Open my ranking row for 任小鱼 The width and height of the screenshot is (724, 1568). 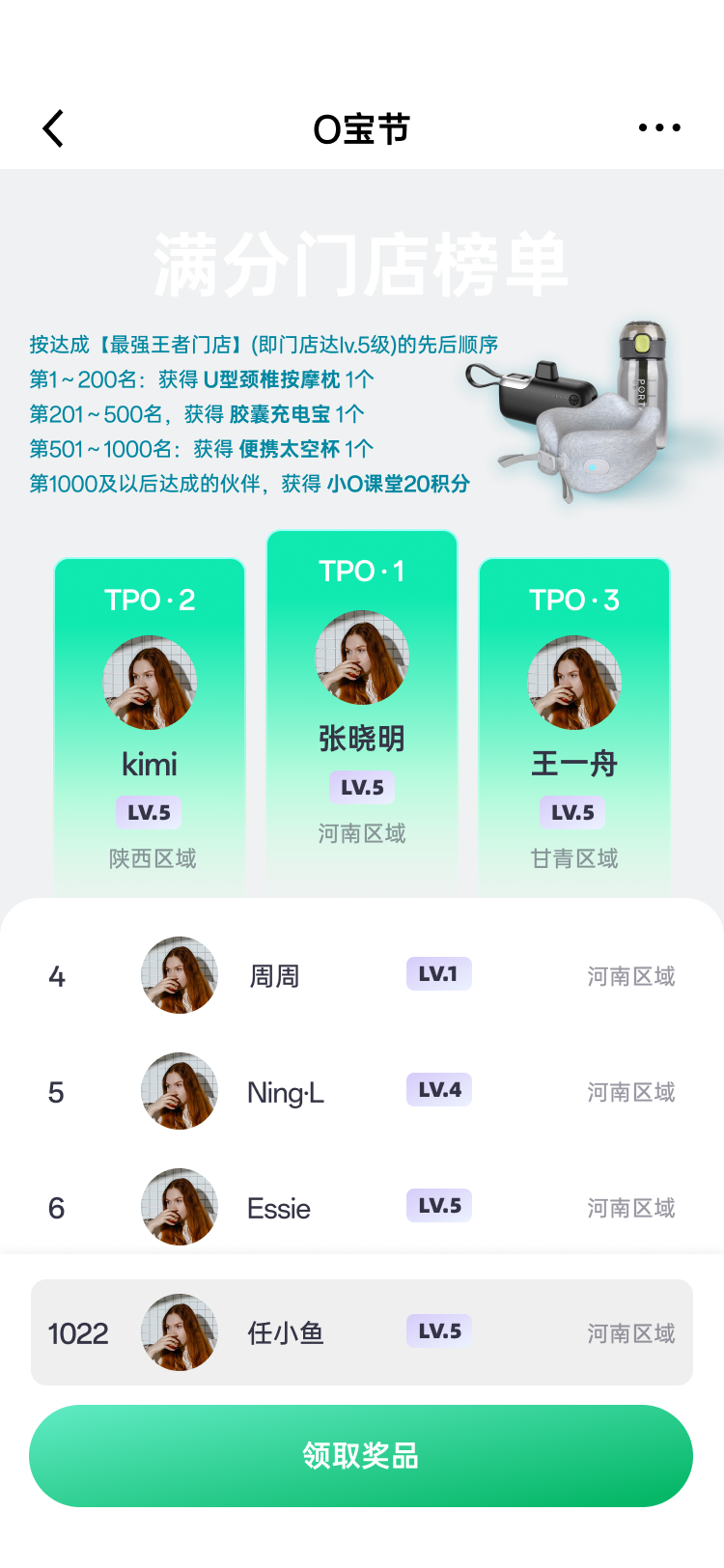[x=362, y=1332]
